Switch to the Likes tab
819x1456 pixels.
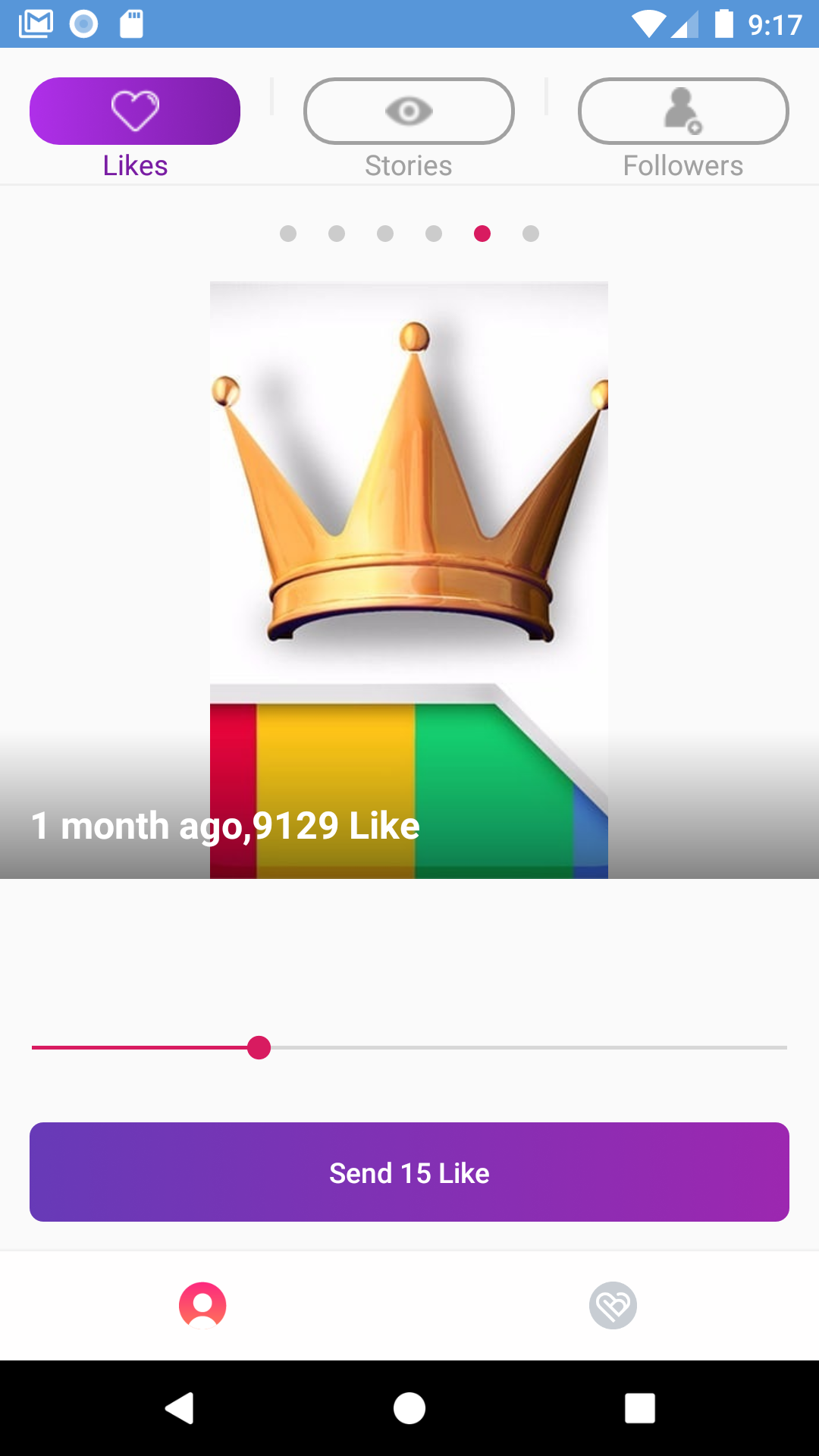(x=135, y=111)
